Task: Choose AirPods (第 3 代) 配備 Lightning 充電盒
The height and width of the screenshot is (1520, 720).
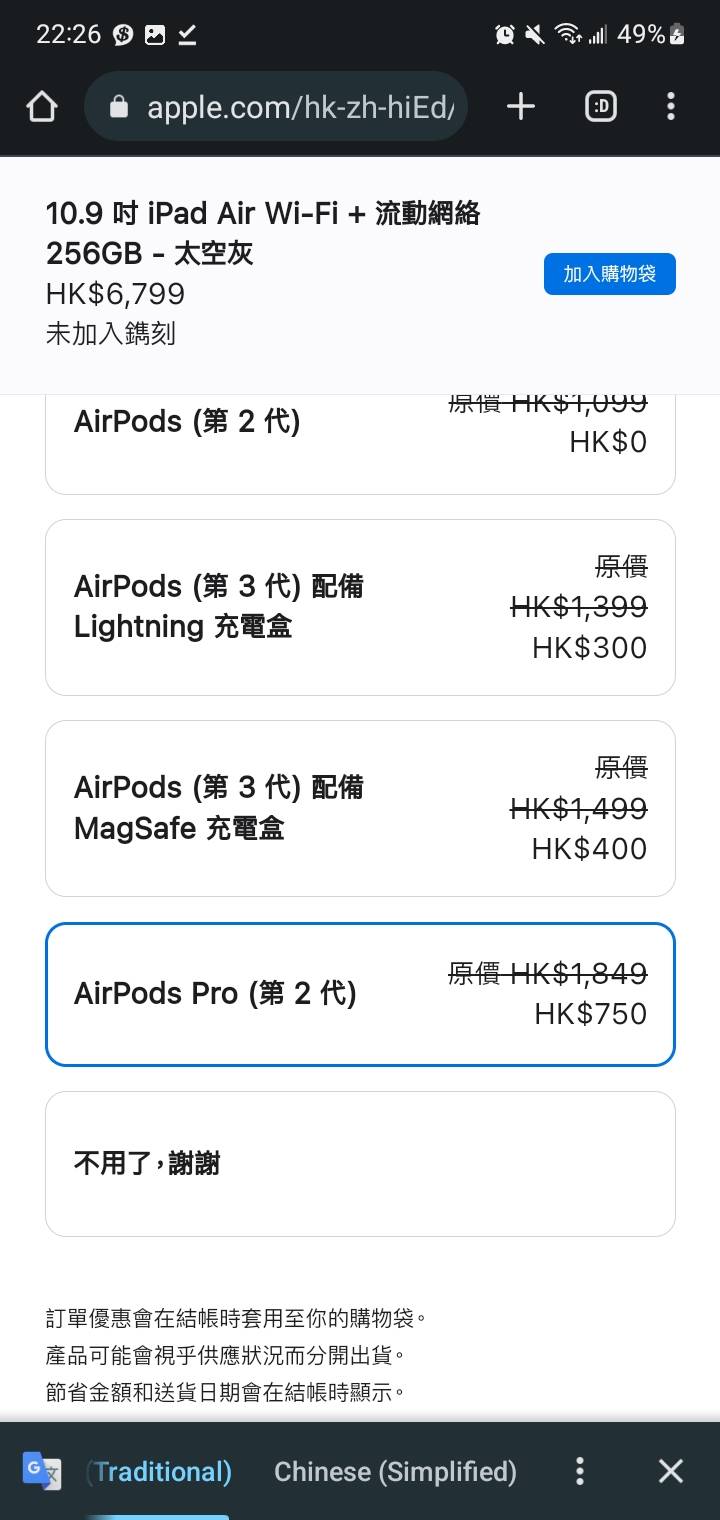Action: pyautogui.click(x=360, y=605)
